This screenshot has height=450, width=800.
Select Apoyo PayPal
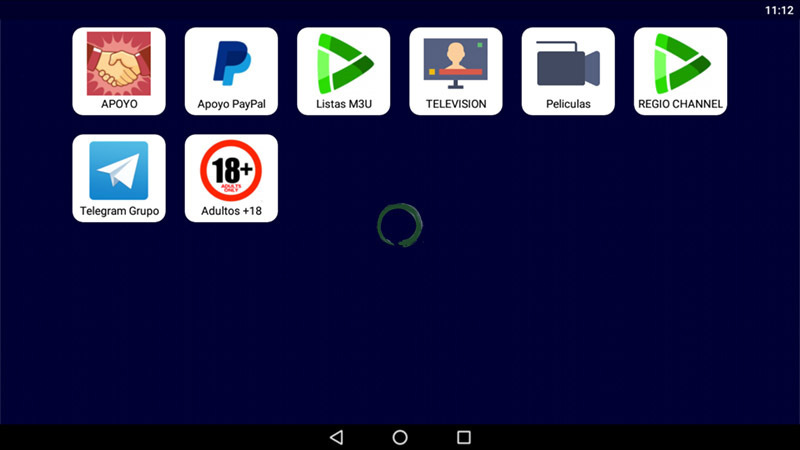(x=231, y=71)
